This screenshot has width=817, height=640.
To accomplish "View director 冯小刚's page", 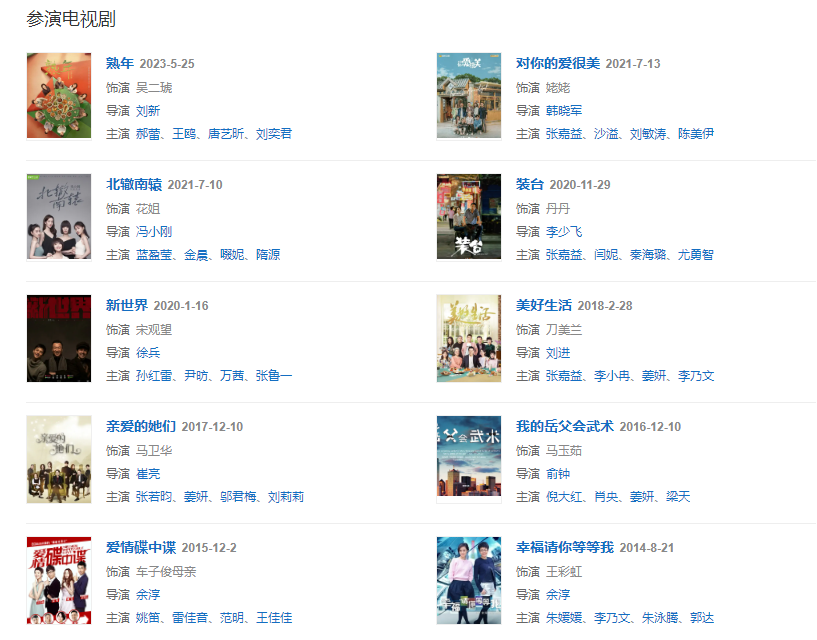I will pyautogui.click(x=154, y=232).
